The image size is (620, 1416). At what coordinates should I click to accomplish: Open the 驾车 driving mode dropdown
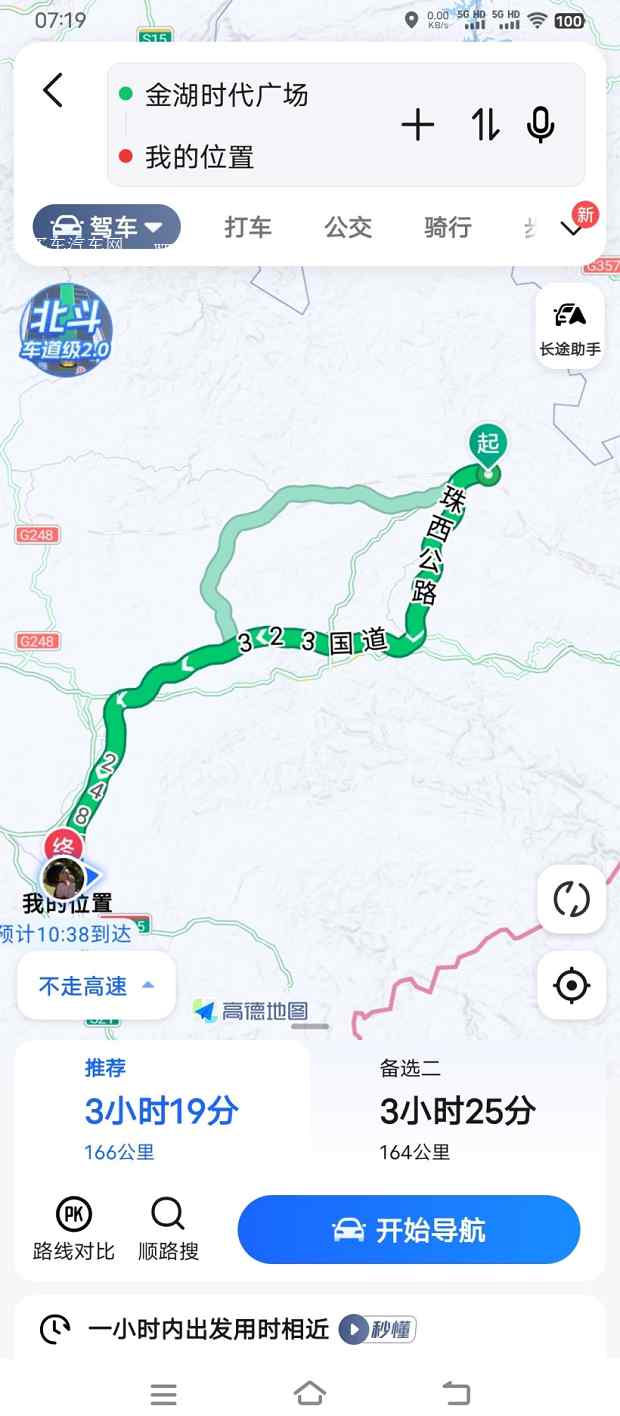pyautogui.click(x=107, y=227)
